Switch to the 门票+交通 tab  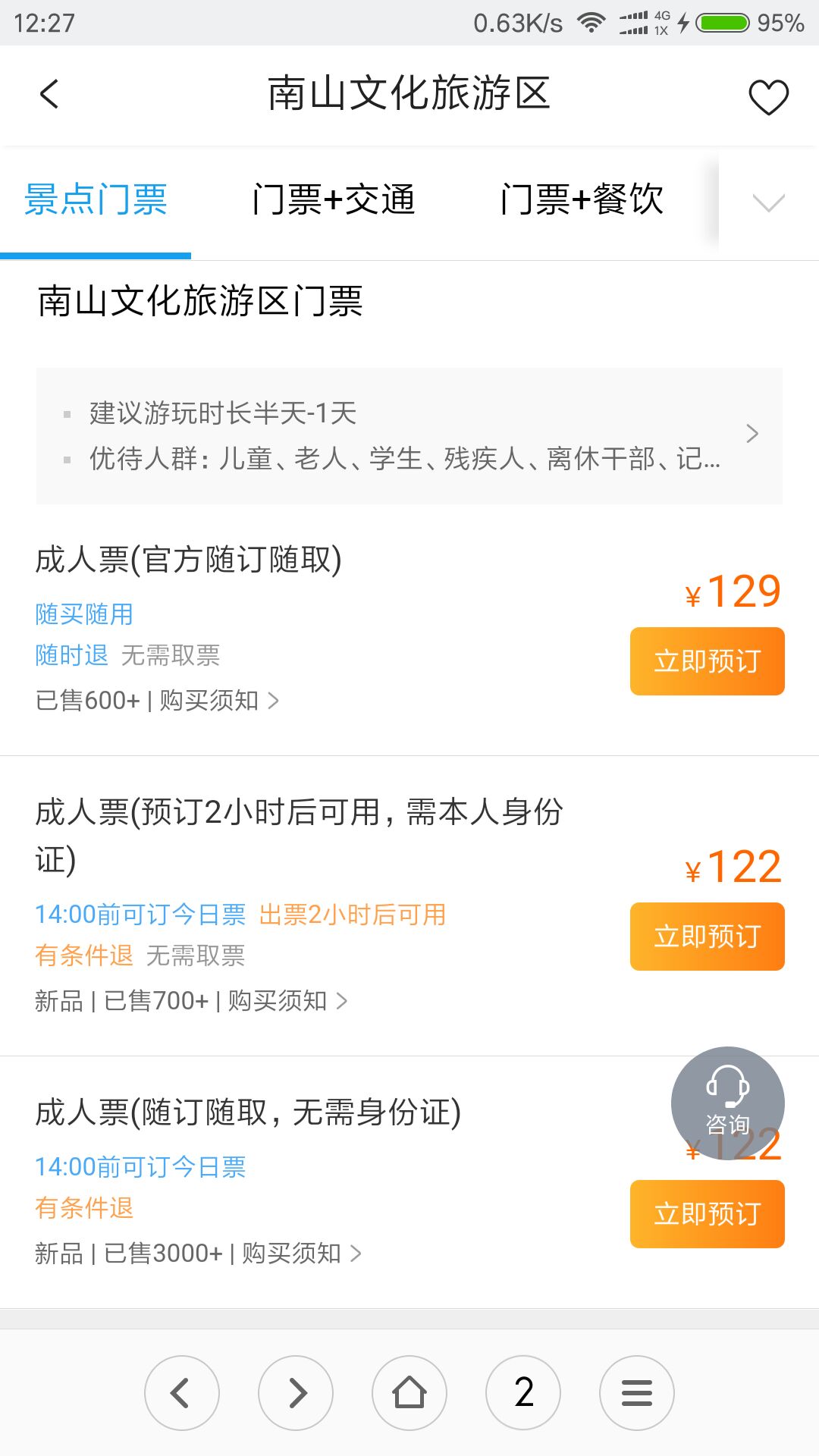[x=334, y=200]
